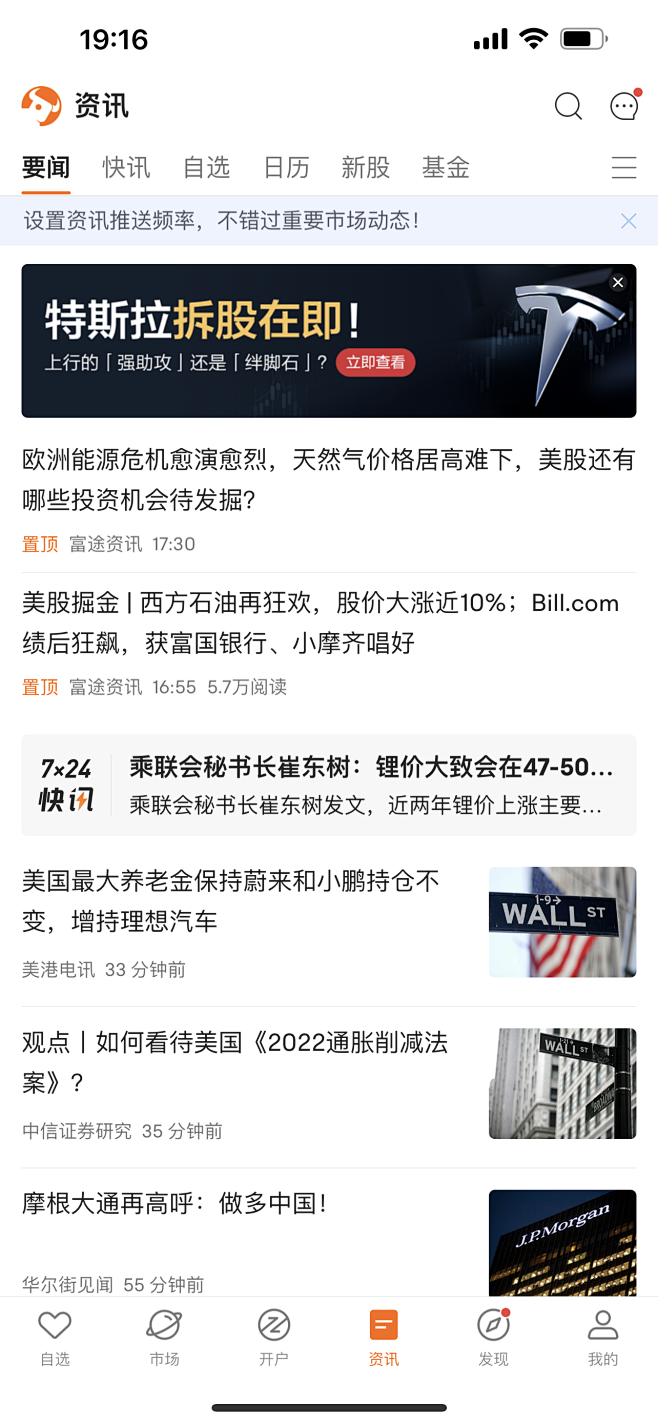
Task: Open the search icon
Action: tap(568, 106)
